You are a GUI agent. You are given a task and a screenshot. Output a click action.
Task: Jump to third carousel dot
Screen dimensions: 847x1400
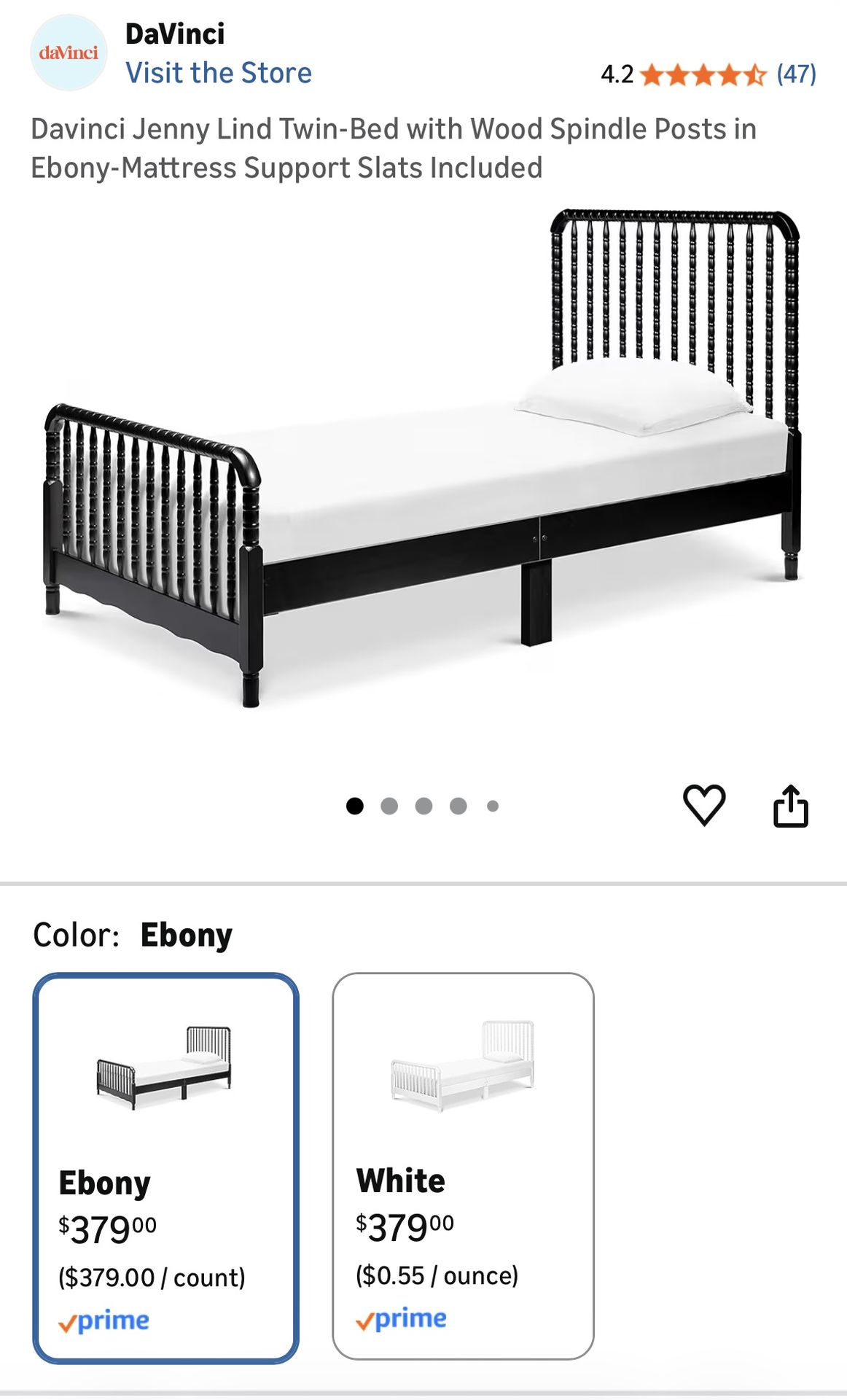click(424, 805)
